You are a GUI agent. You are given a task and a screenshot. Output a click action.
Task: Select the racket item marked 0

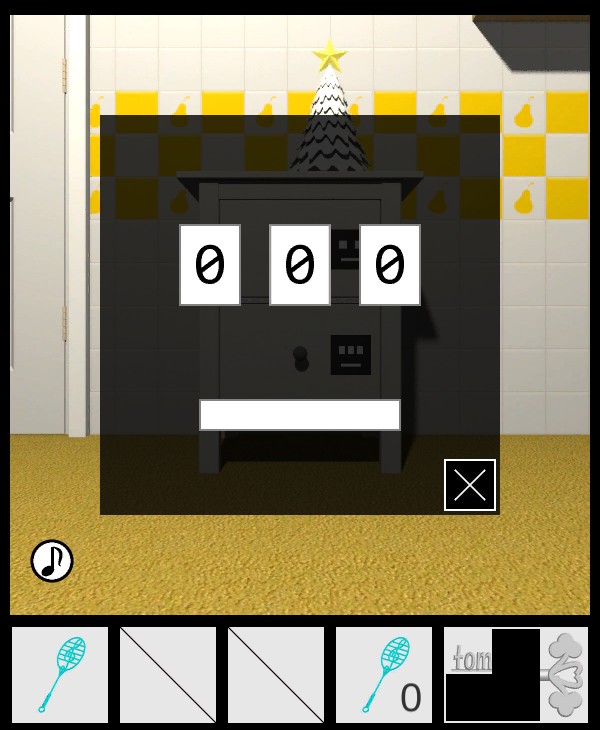pos(384,675)
